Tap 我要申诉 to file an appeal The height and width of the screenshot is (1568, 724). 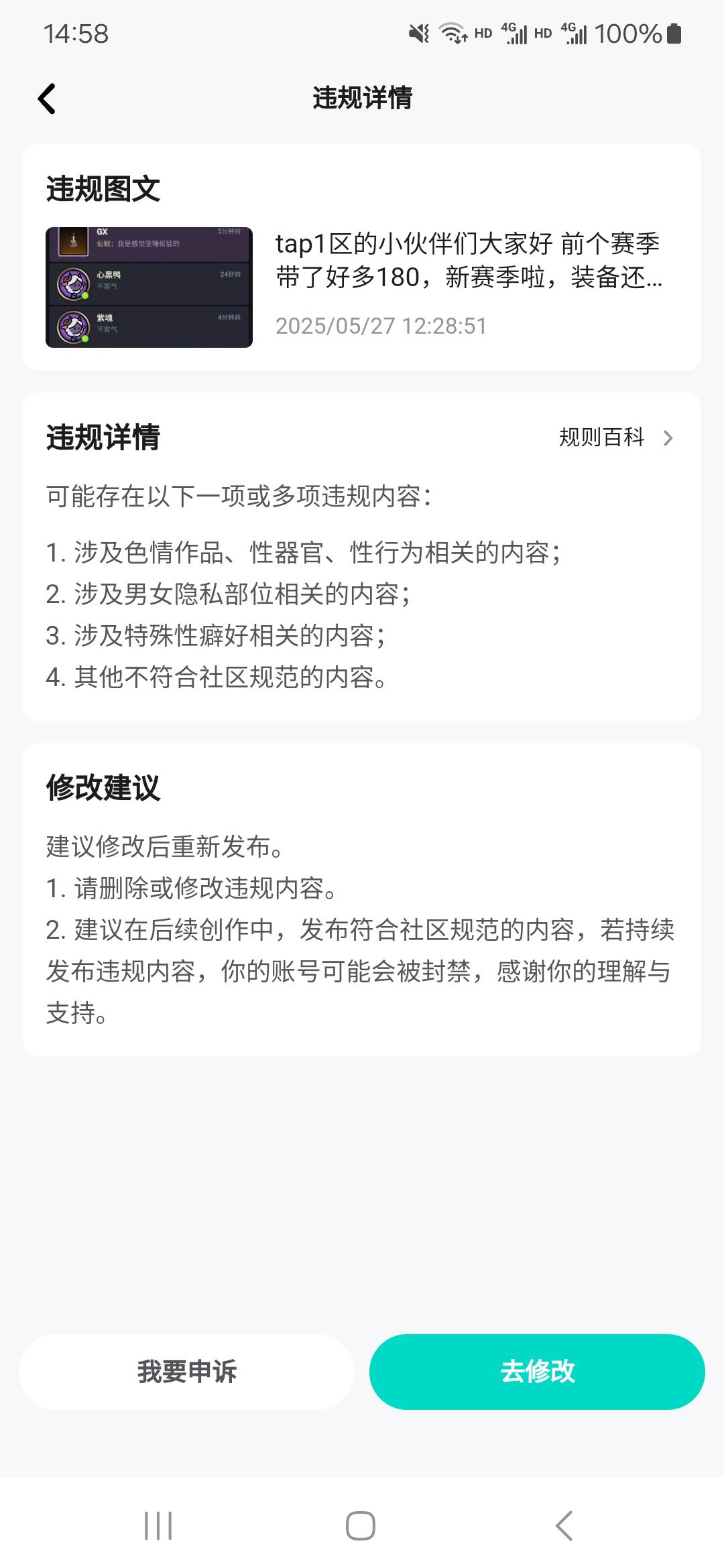pos(187,1371)
